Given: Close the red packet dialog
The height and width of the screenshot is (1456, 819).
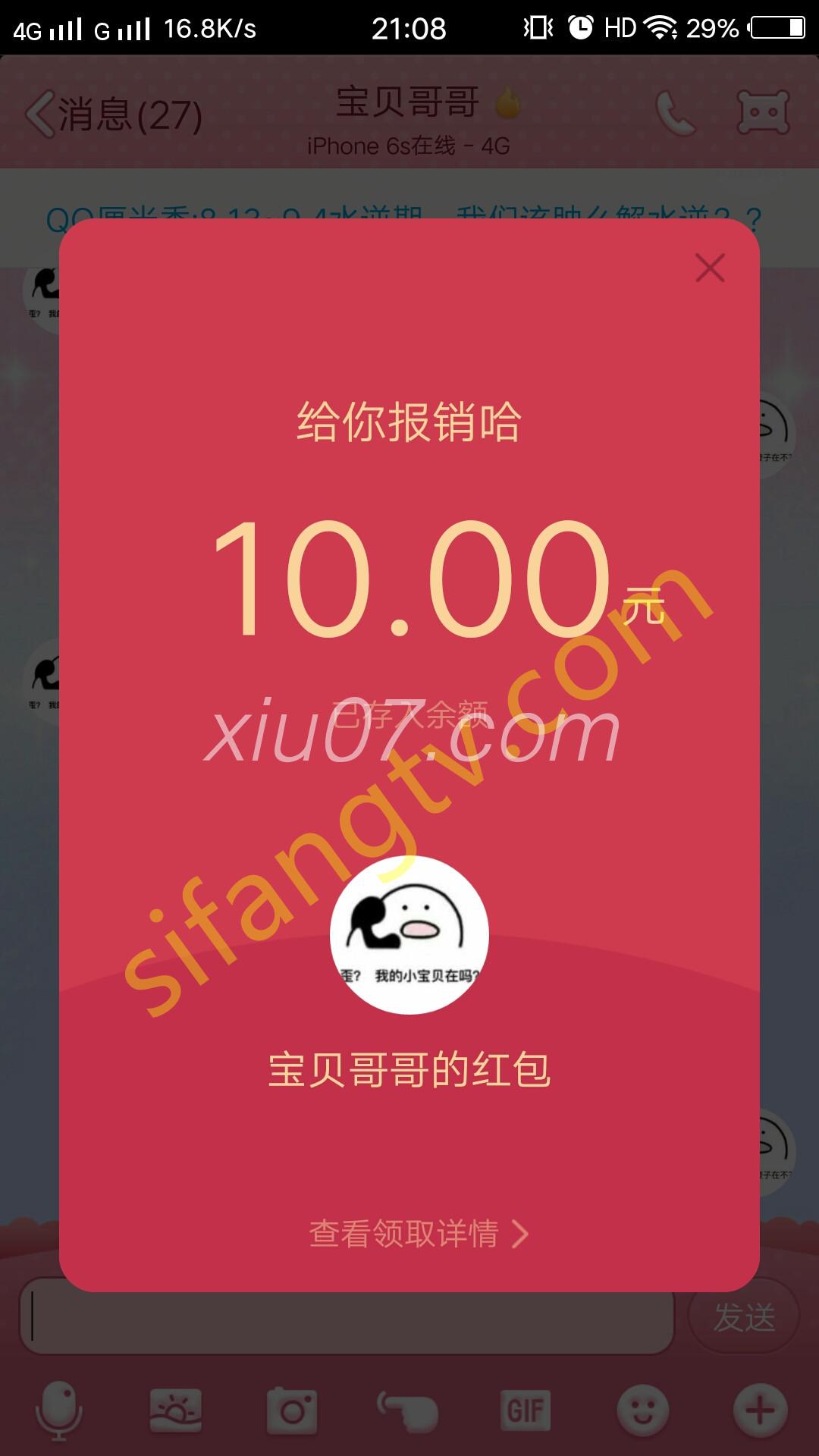Looking at the screenshot, I should [710, 268].
